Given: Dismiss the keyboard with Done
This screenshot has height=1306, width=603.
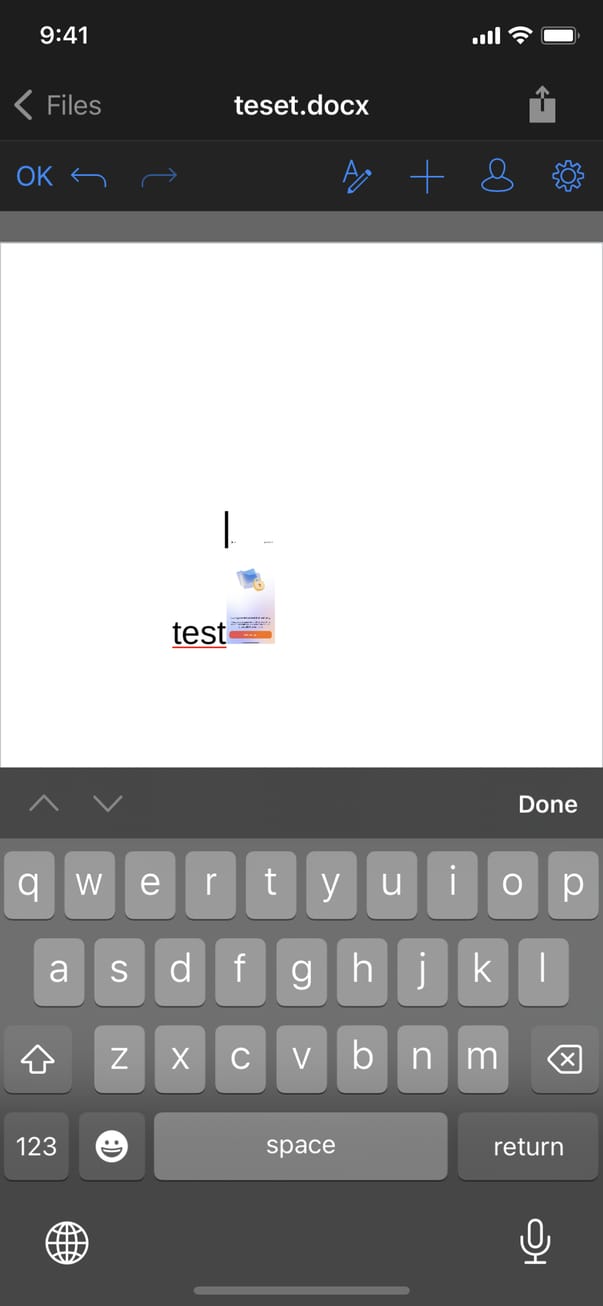Looking at the screenshot, I should click(x=547, y=804).
